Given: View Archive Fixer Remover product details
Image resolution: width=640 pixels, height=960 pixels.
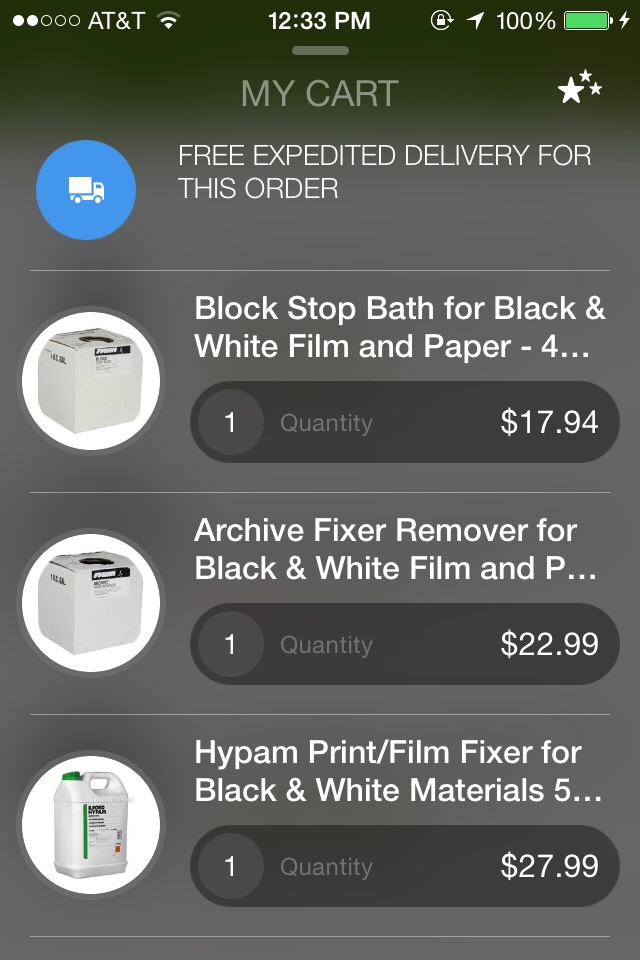Looking at the screenshot, I should [396, 548].
